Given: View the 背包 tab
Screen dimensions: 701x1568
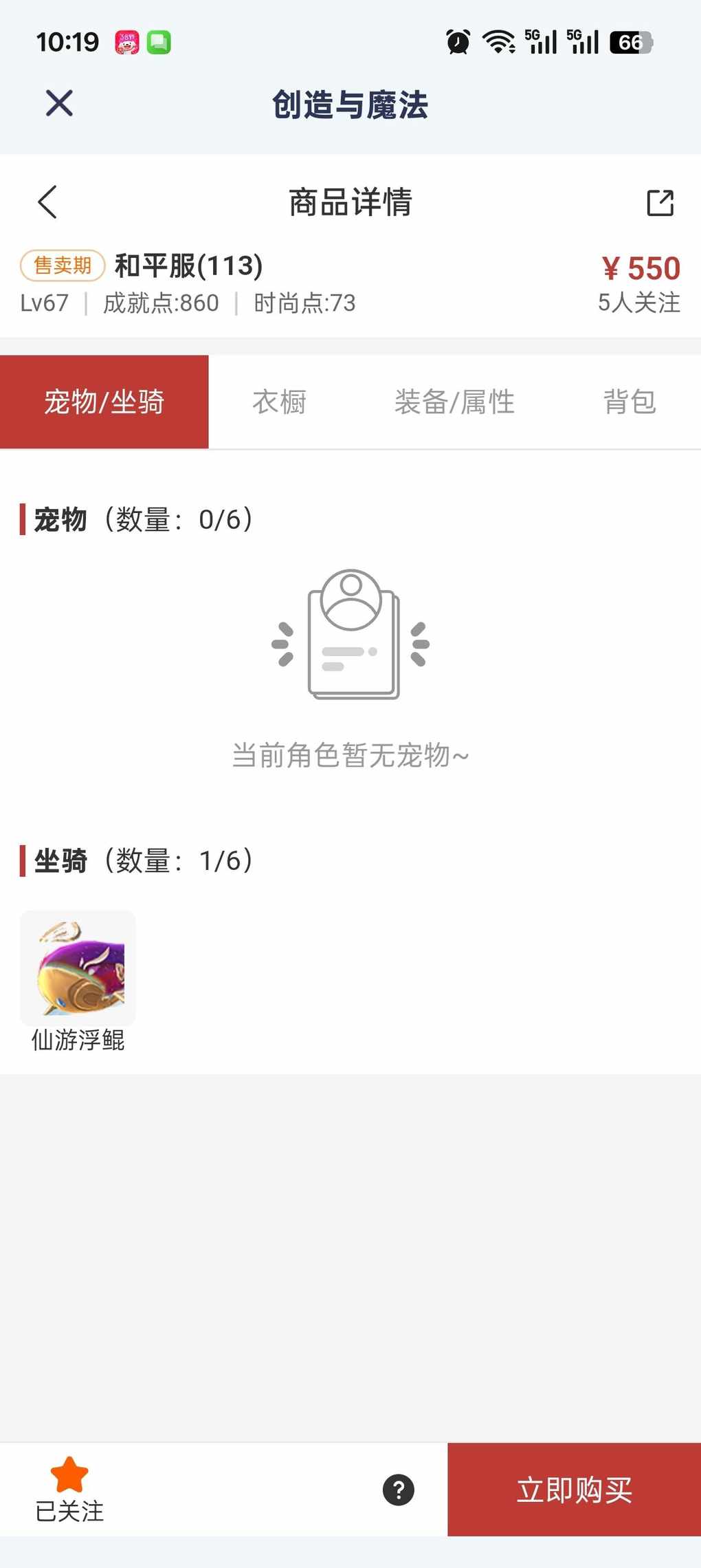Looking at the screenshot, I should (629, 402).
